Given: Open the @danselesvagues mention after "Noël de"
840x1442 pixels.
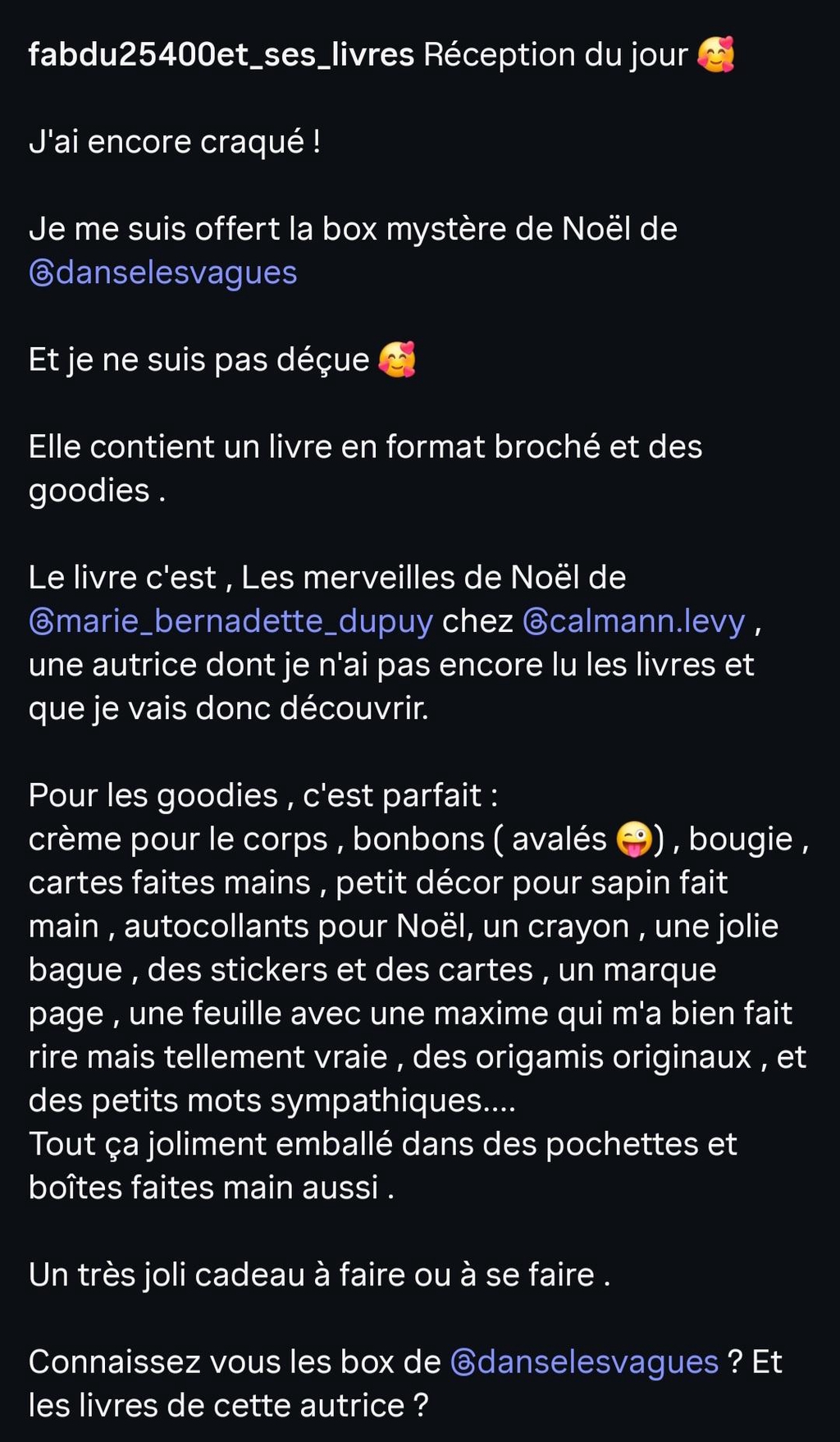Looking at the screenshot, I should 163,272.
